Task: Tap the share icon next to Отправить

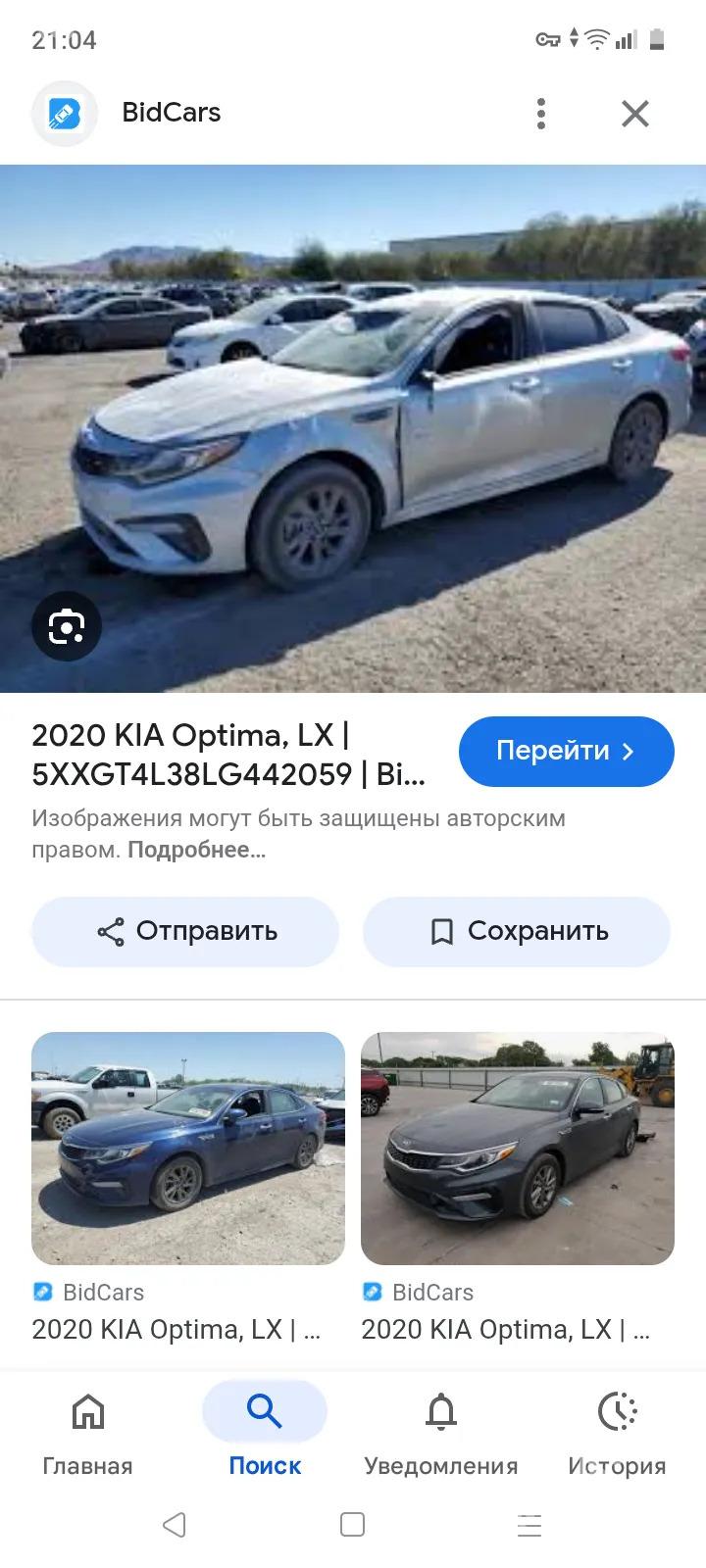Action: coord(111,931)
